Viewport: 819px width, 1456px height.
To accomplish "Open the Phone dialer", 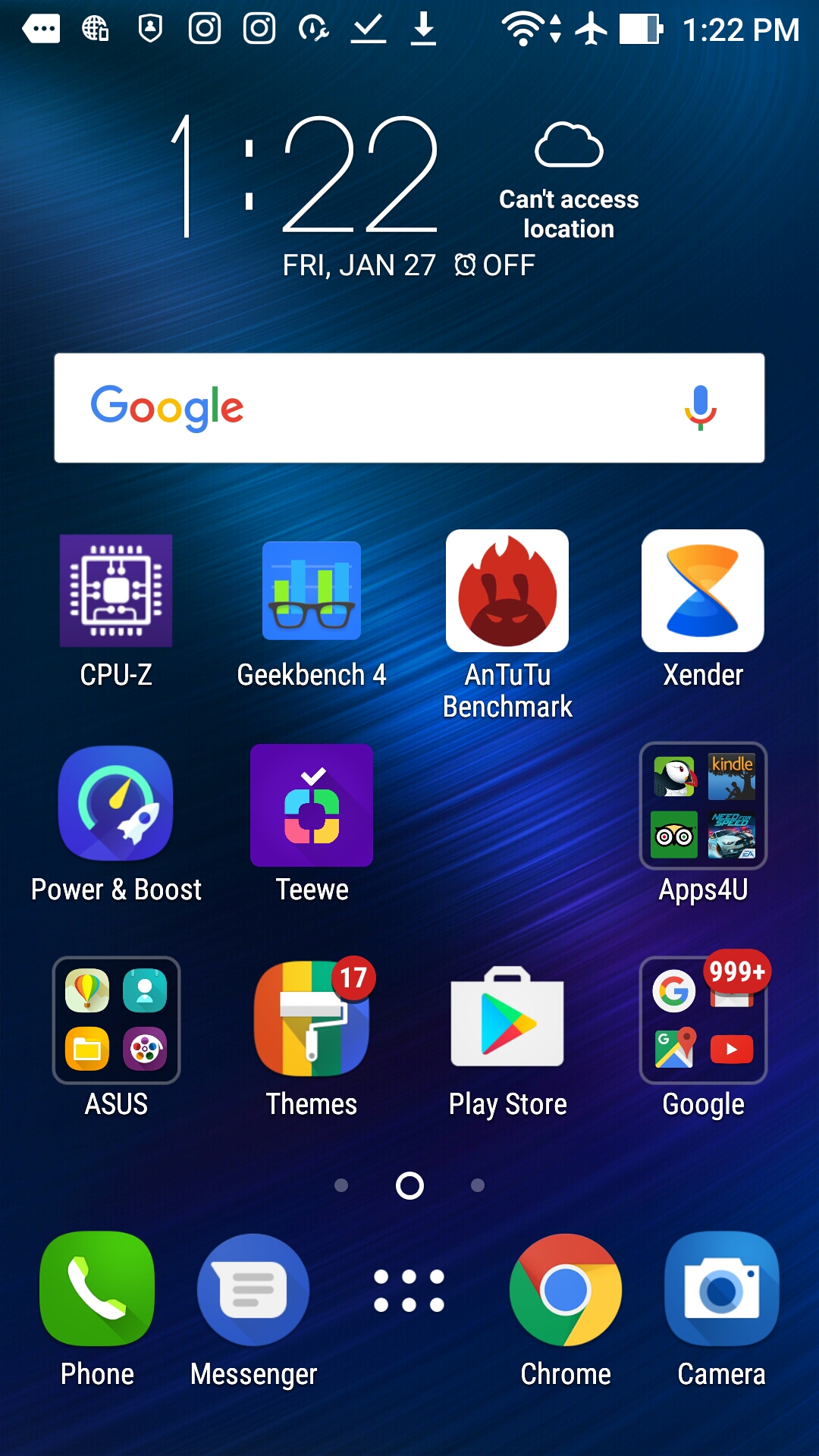I will tap(97, 1289).
